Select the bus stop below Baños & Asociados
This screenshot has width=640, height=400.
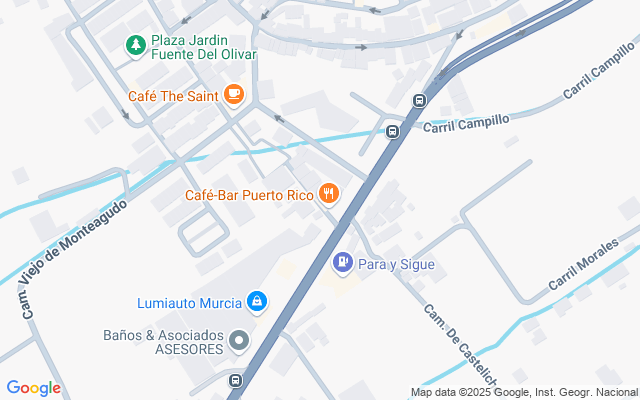(x=235, y=381)
